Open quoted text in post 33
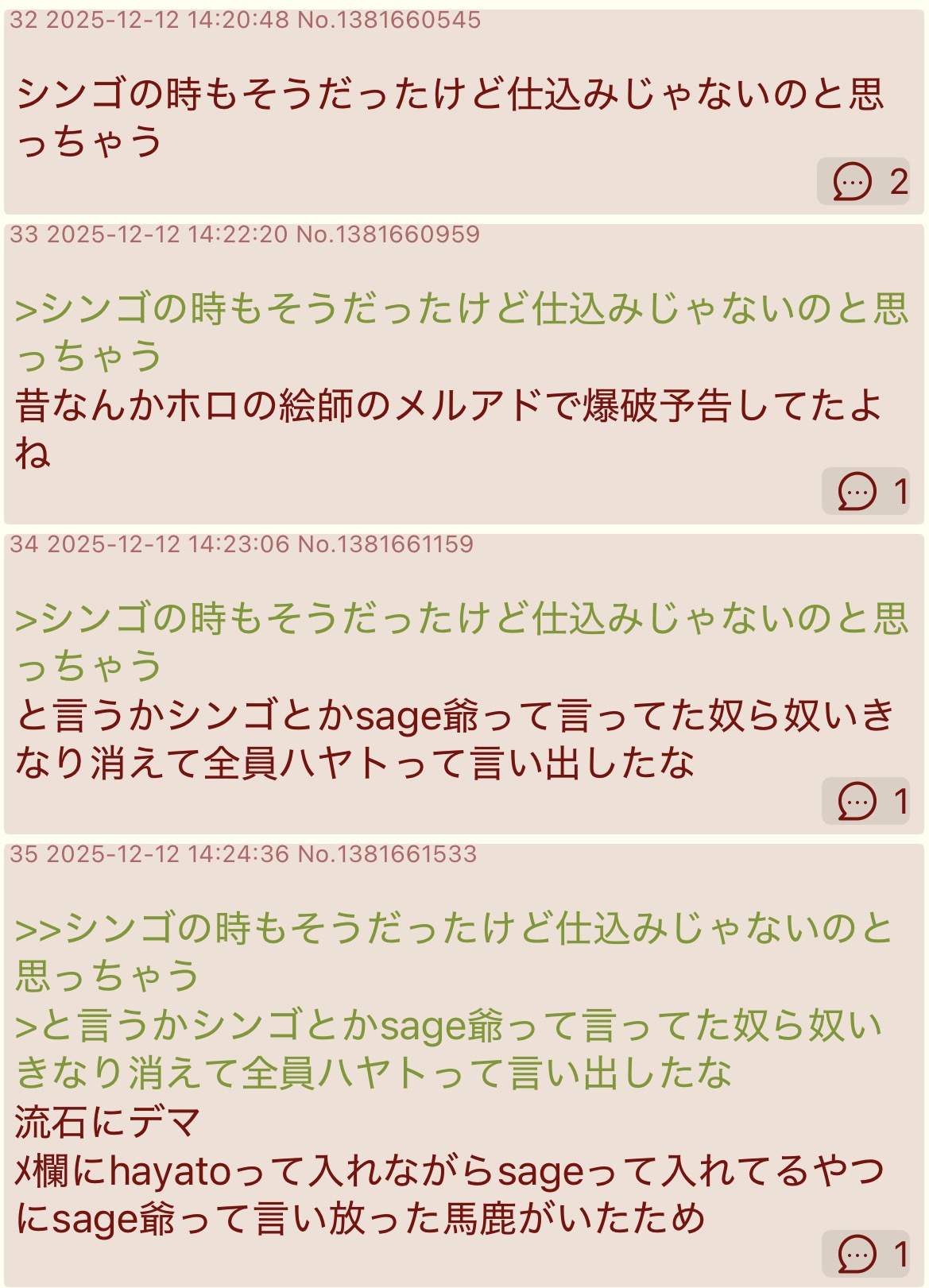The height and width of the screenshot is (1288, 929). click(461, 331)
